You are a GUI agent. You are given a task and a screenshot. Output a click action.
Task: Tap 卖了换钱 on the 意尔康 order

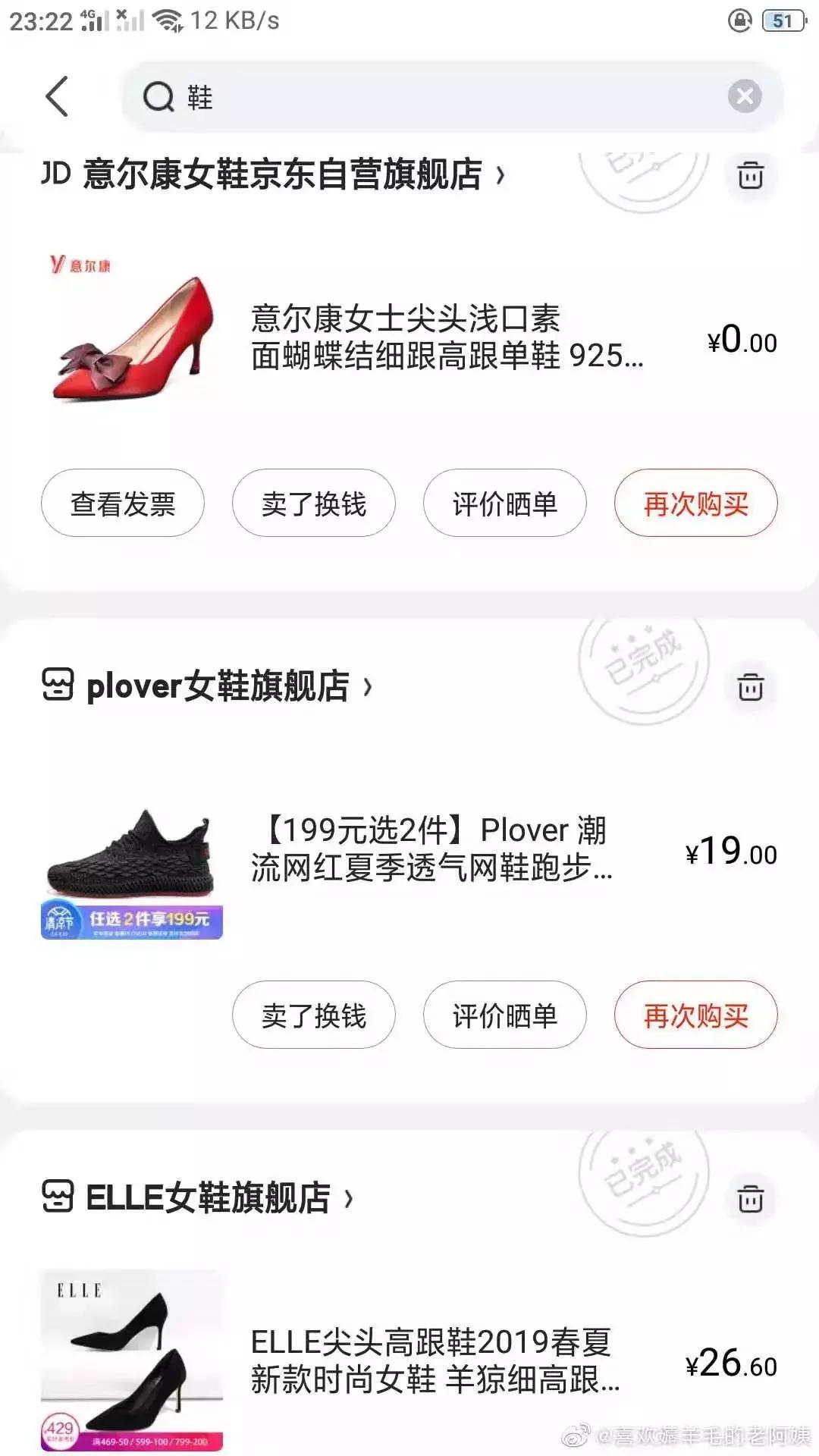point(313,503)
